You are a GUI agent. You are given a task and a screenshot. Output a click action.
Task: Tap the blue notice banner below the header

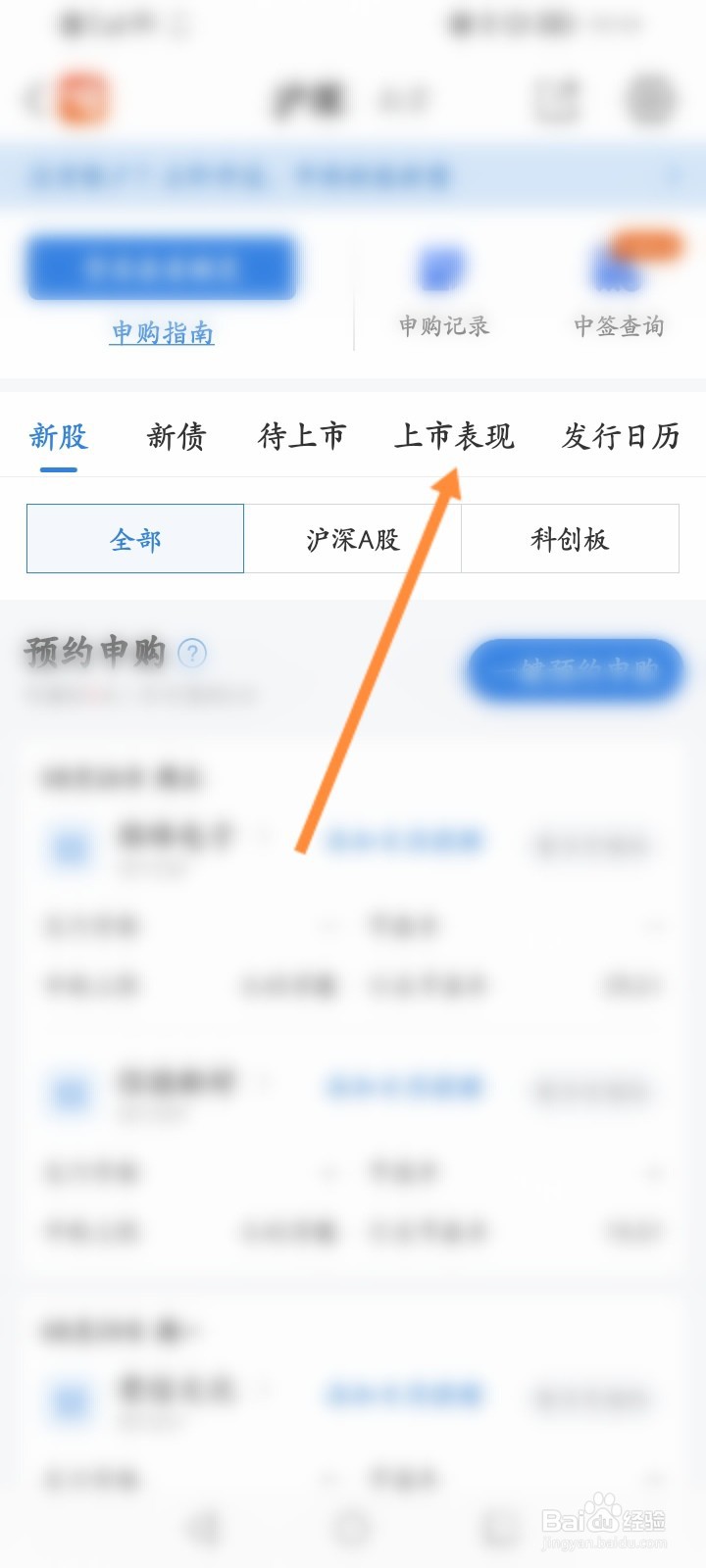(353, 176)
